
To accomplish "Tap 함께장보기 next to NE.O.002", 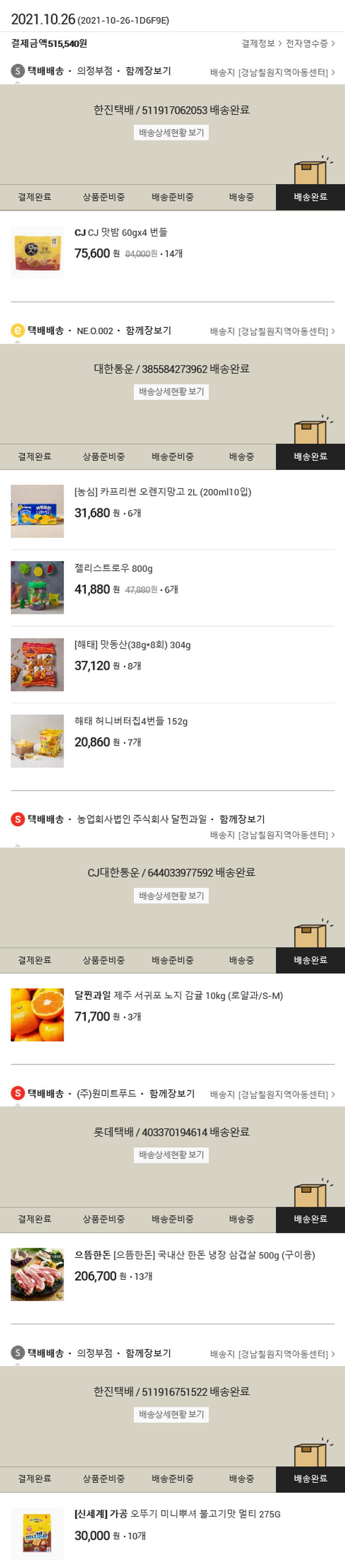I will pyautogui.click(x=149, y=330).
